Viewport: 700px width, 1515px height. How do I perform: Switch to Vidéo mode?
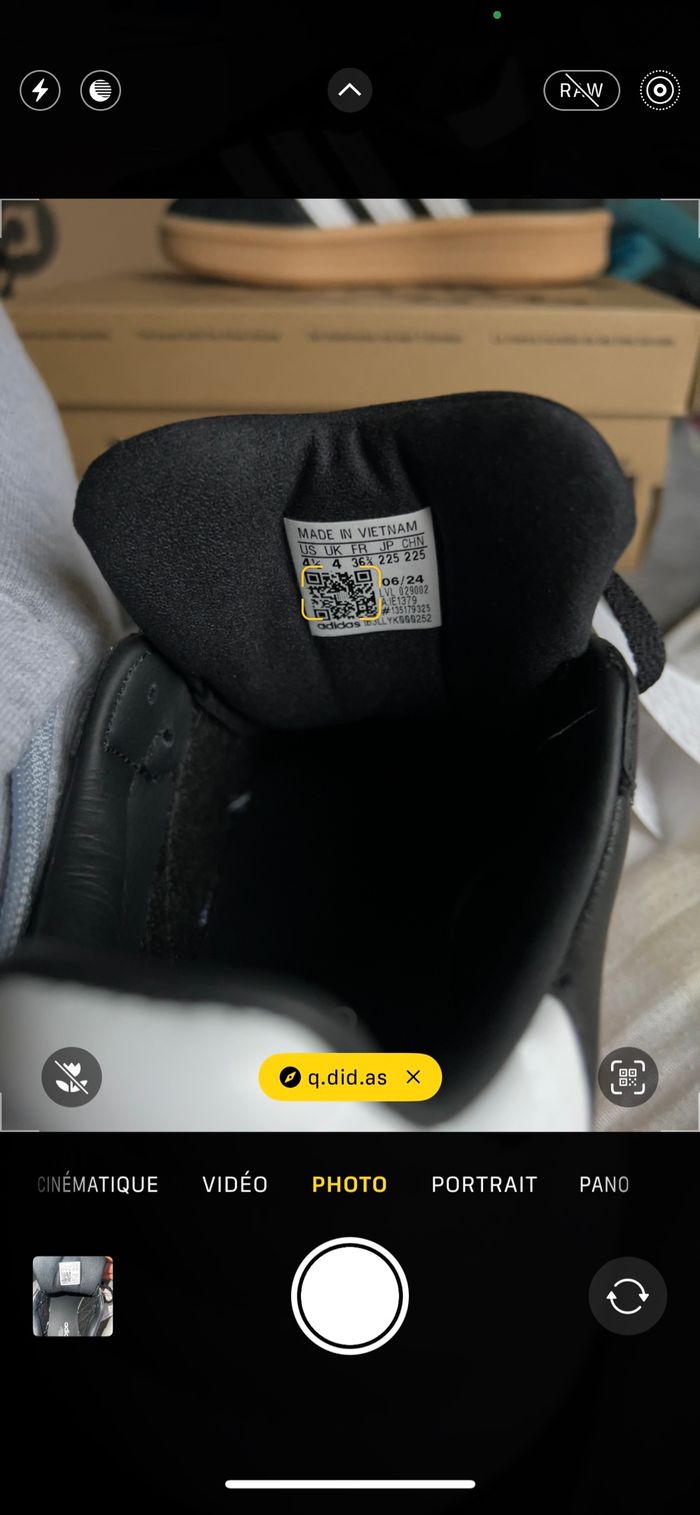[x=235, y=1185]
